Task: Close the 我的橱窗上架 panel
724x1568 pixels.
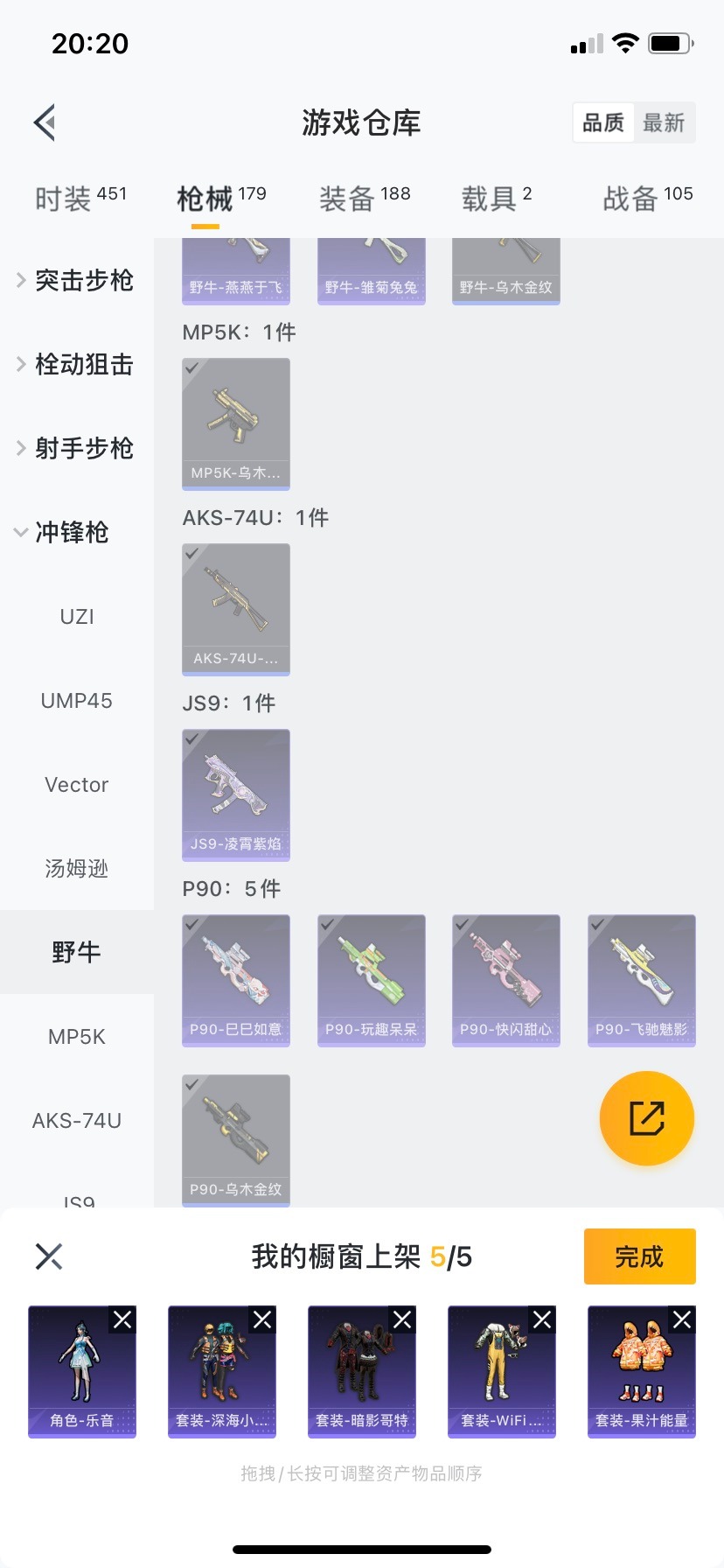Action: tap(49, 1256)
